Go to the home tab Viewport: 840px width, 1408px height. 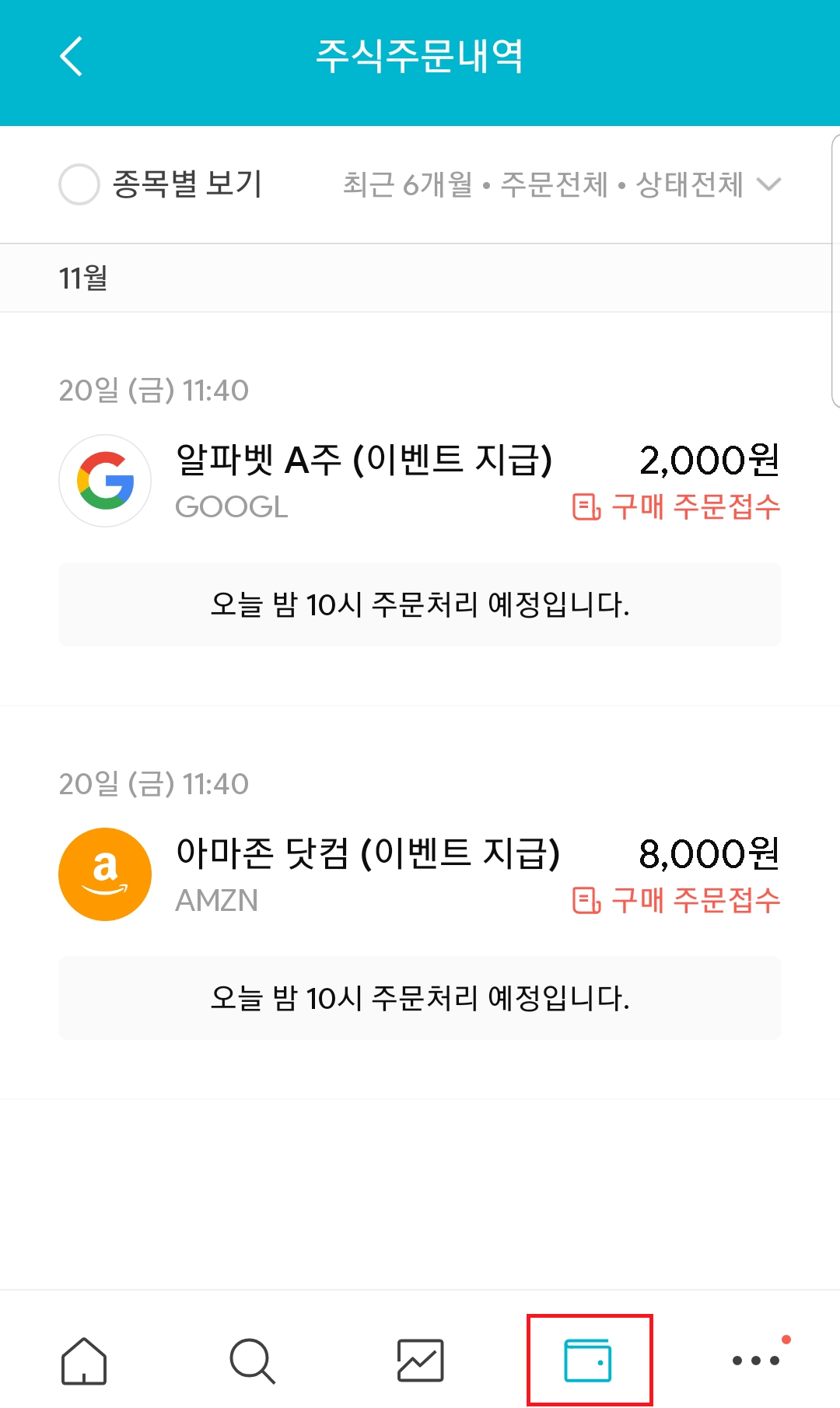[84, 1361]
